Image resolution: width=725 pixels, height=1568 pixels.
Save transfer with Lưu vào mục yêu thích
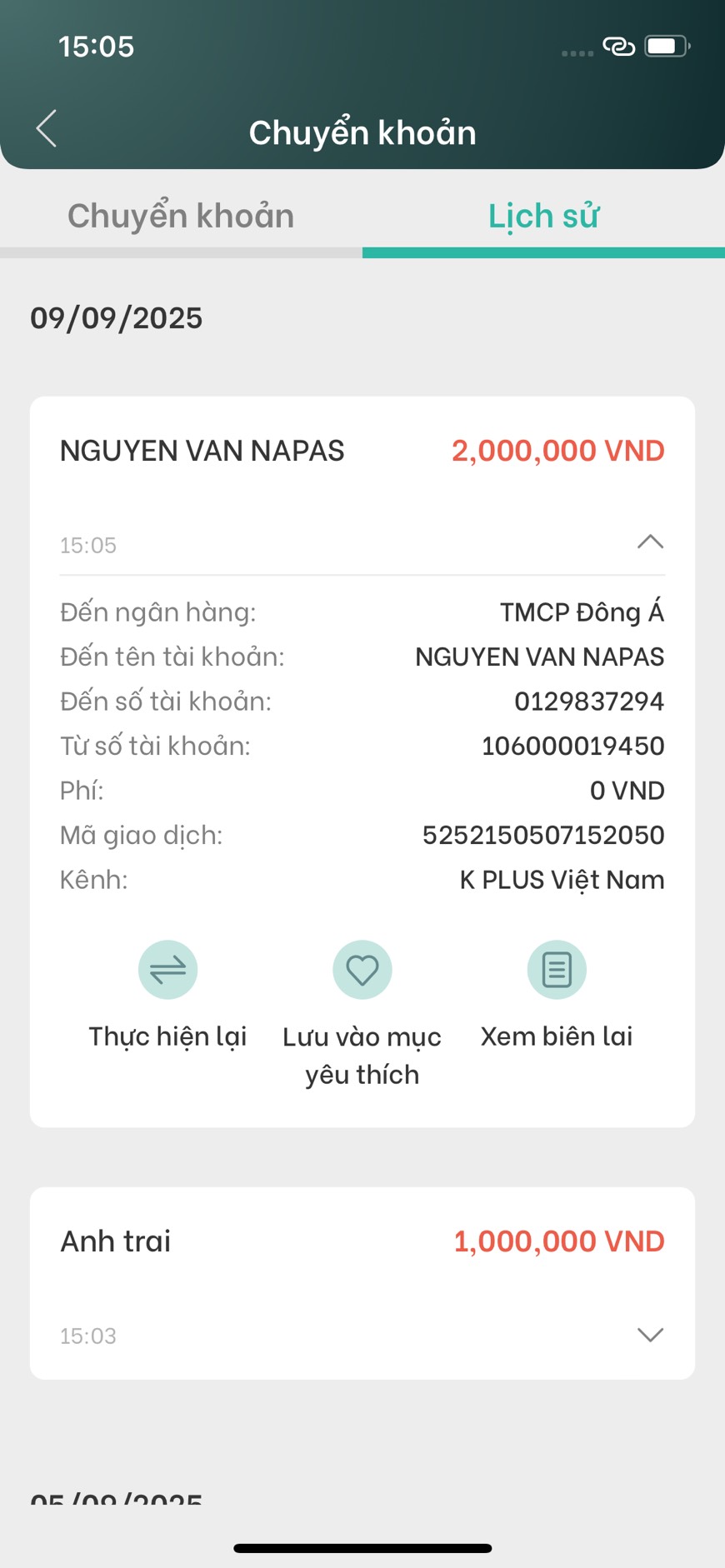(x=362, y=970)
